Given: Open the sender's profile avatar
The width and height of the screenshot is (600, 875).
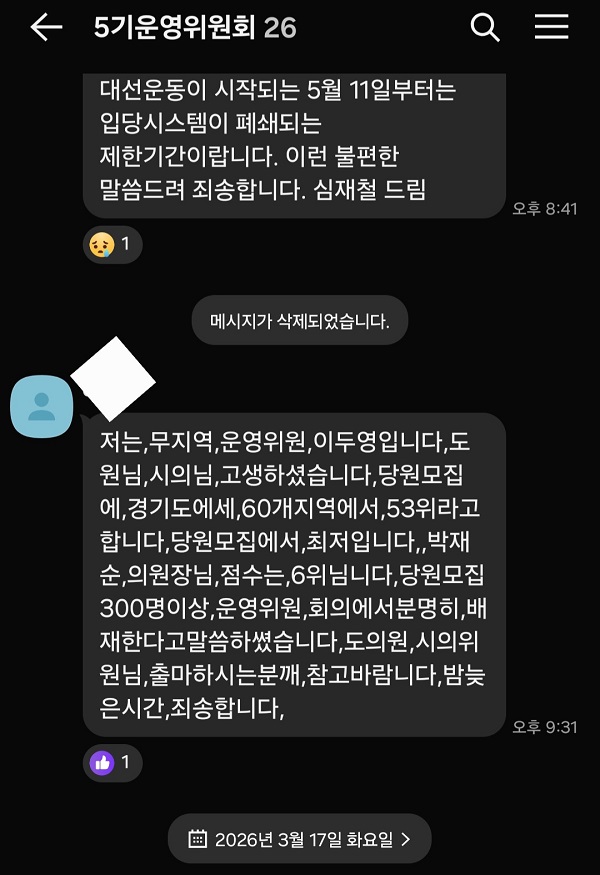Looking at the screenshot, I should click(41, 406).
